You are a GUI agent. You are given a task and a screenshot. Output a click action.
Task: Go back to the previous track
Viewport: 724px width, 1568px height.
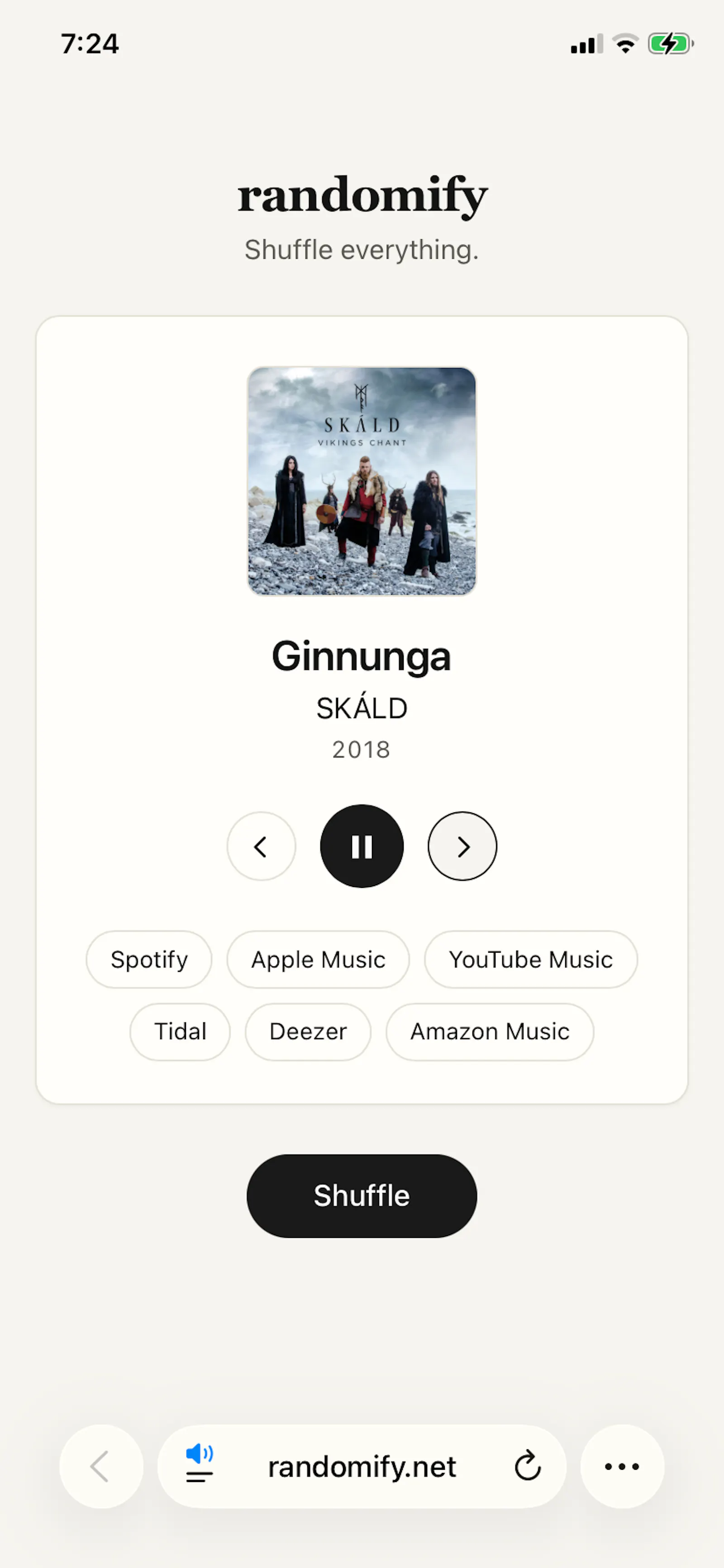tap(261, 846)
